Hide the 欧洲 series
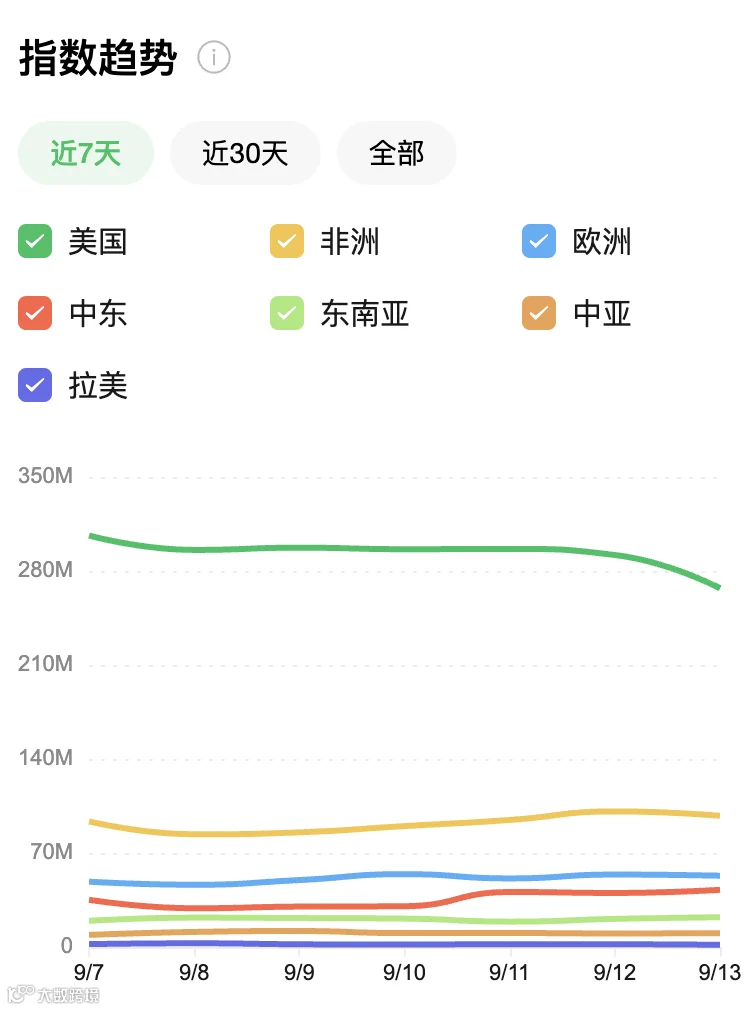 click(x=538, y=241)
